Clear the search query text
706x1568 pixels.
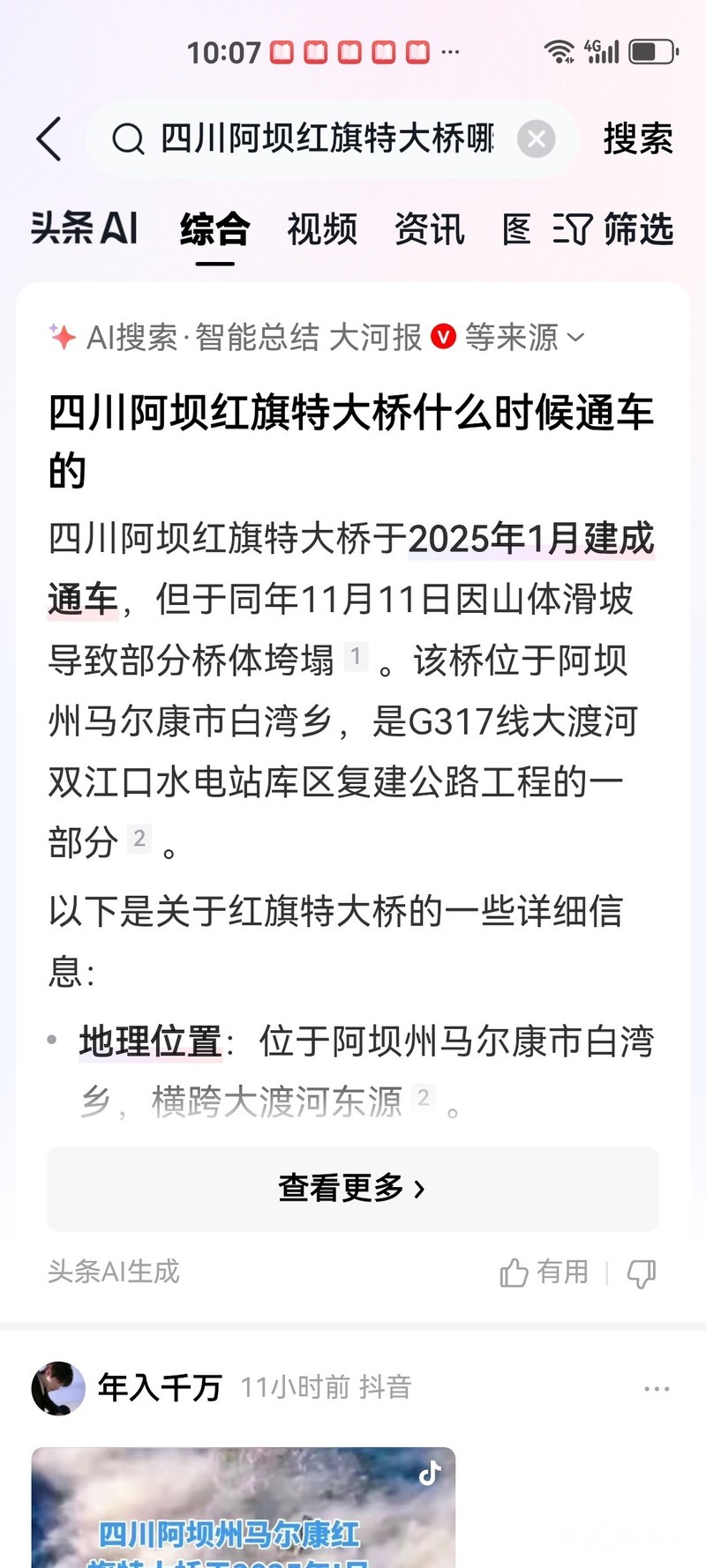(536, 139)
